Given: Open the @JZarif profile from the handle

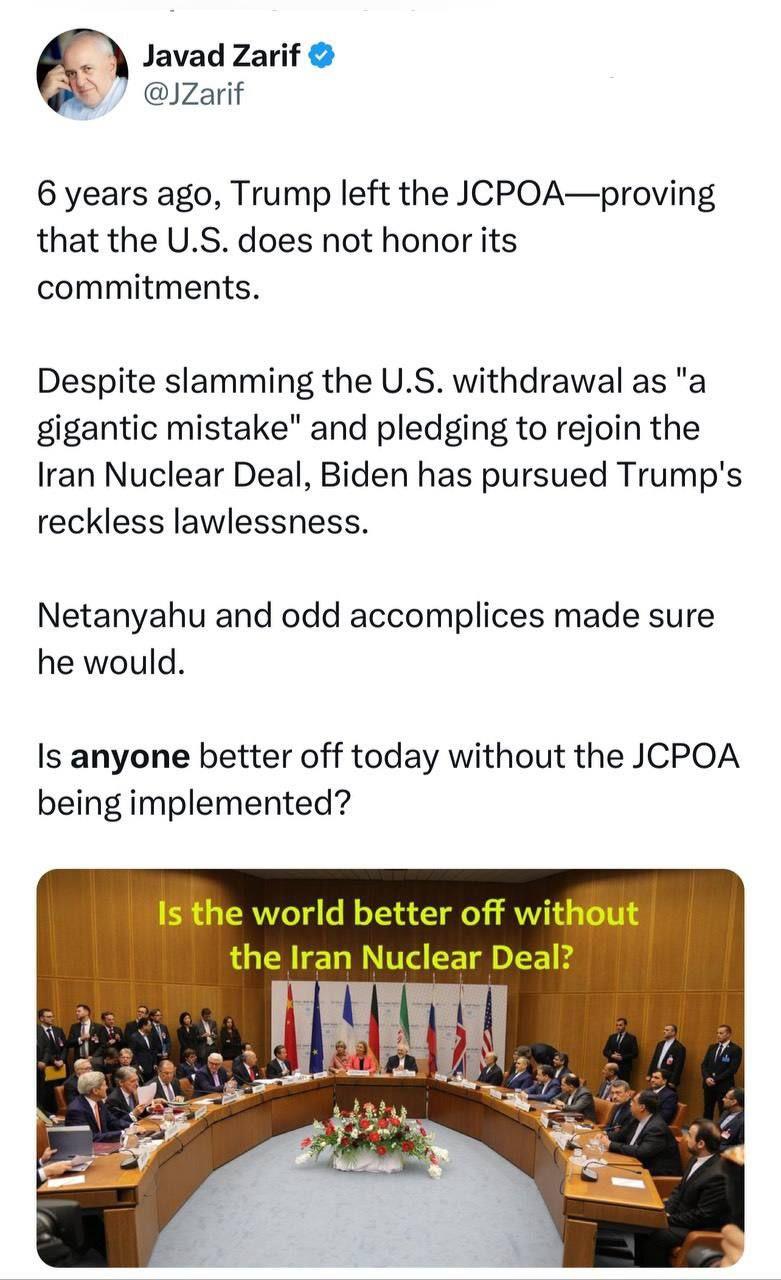Looking at the screenshot, I should [x=192, y=94].
